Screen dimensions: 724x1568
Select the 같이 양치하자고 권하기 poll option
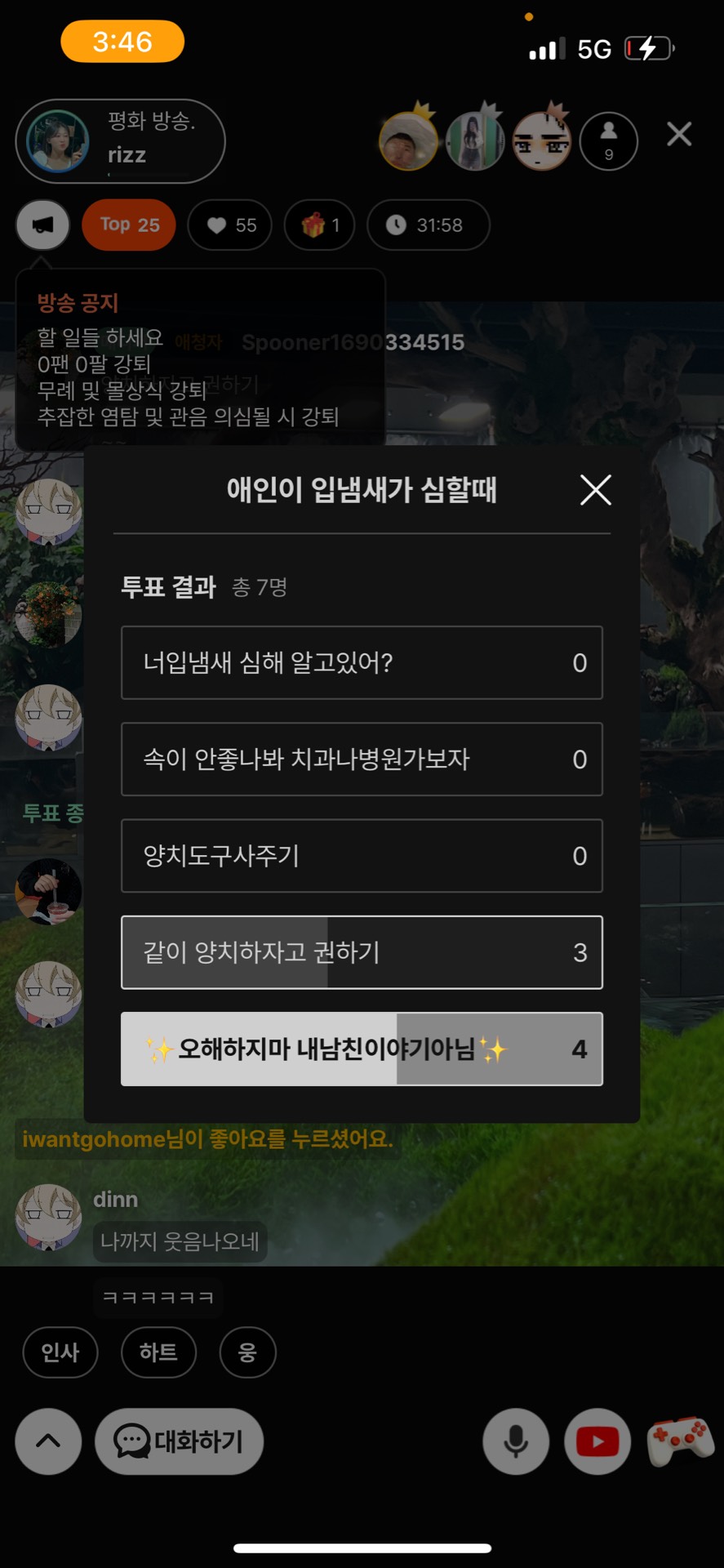[x=362, y=952]
